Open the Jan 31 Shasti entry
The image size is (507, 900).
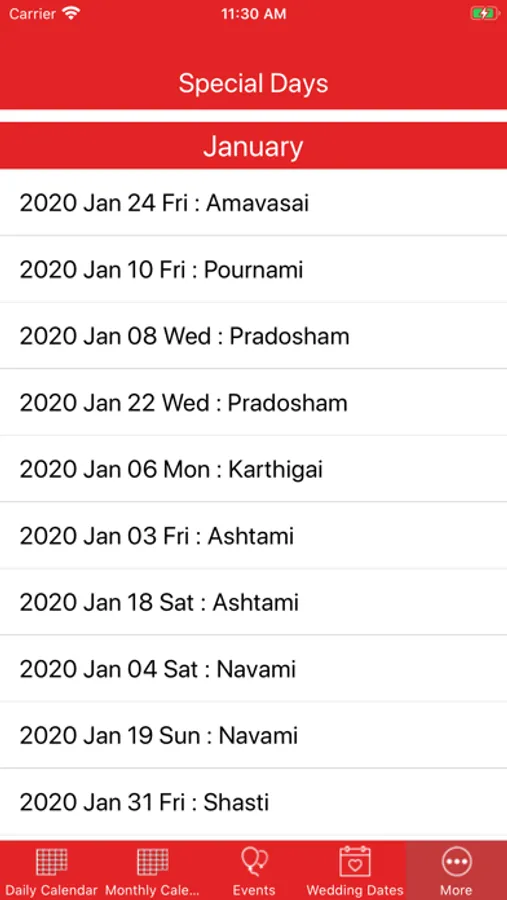click(x=253, y=802)
